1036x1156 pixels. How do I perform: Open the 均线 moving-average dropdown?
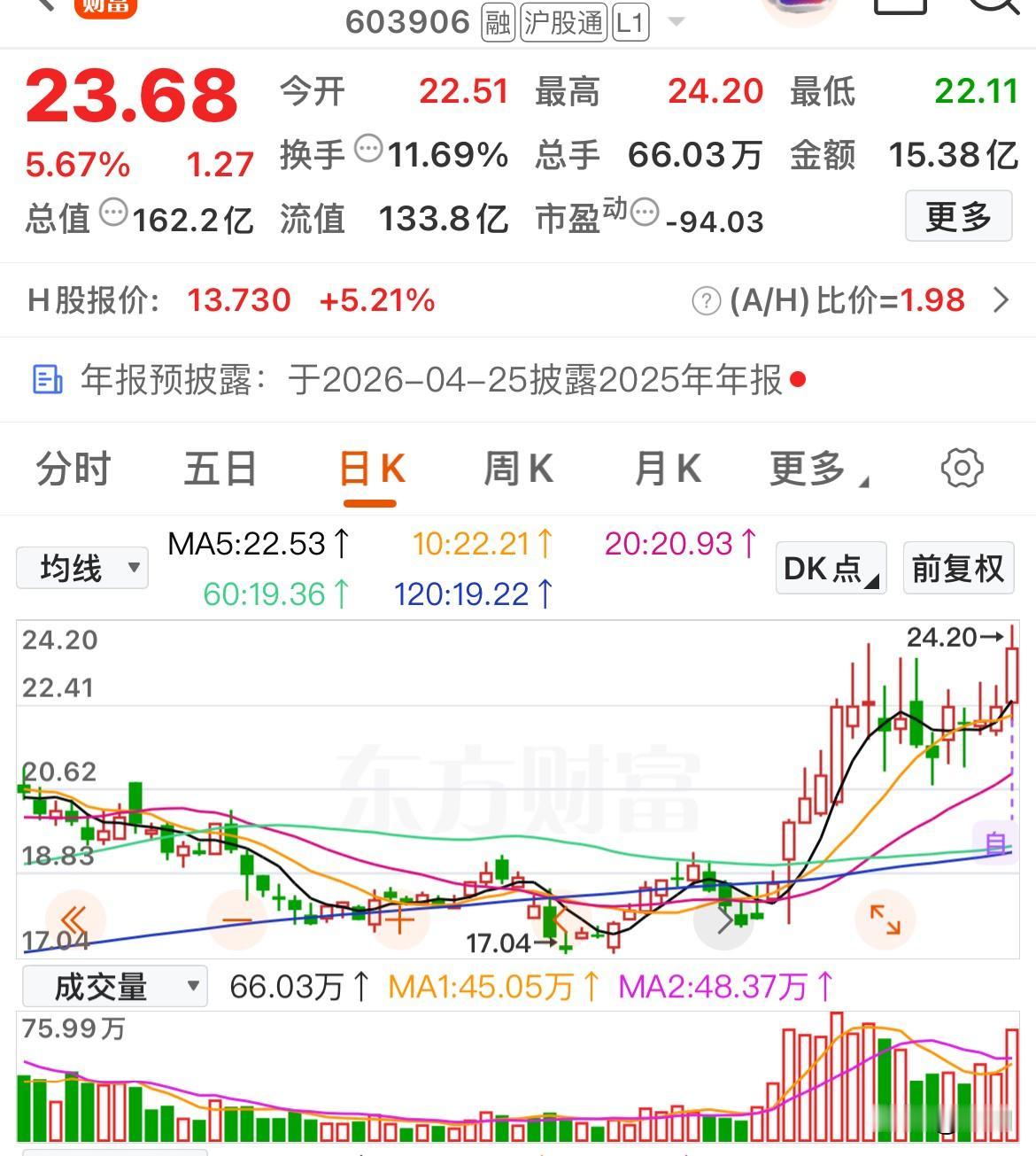pos(81,568)
